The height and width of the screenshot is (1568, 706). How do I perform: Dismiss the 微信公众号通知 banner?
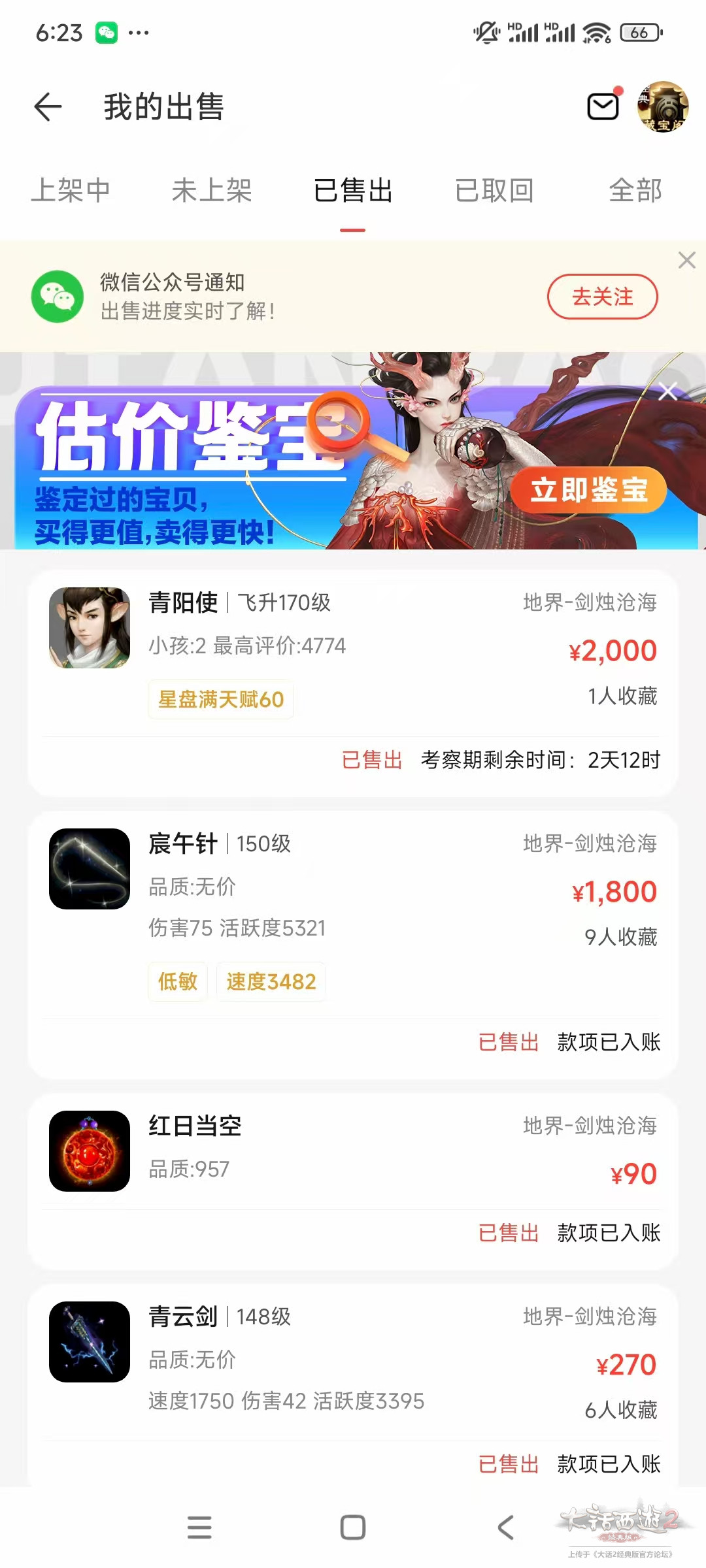tap(686, 260)
